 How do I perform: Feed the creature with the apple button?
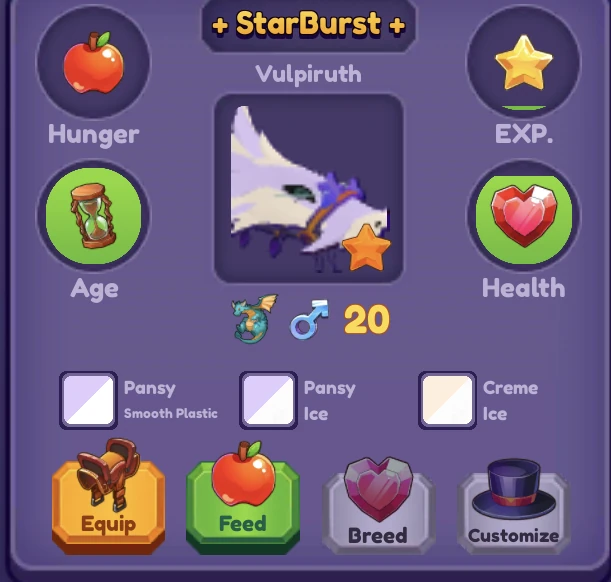242,499
